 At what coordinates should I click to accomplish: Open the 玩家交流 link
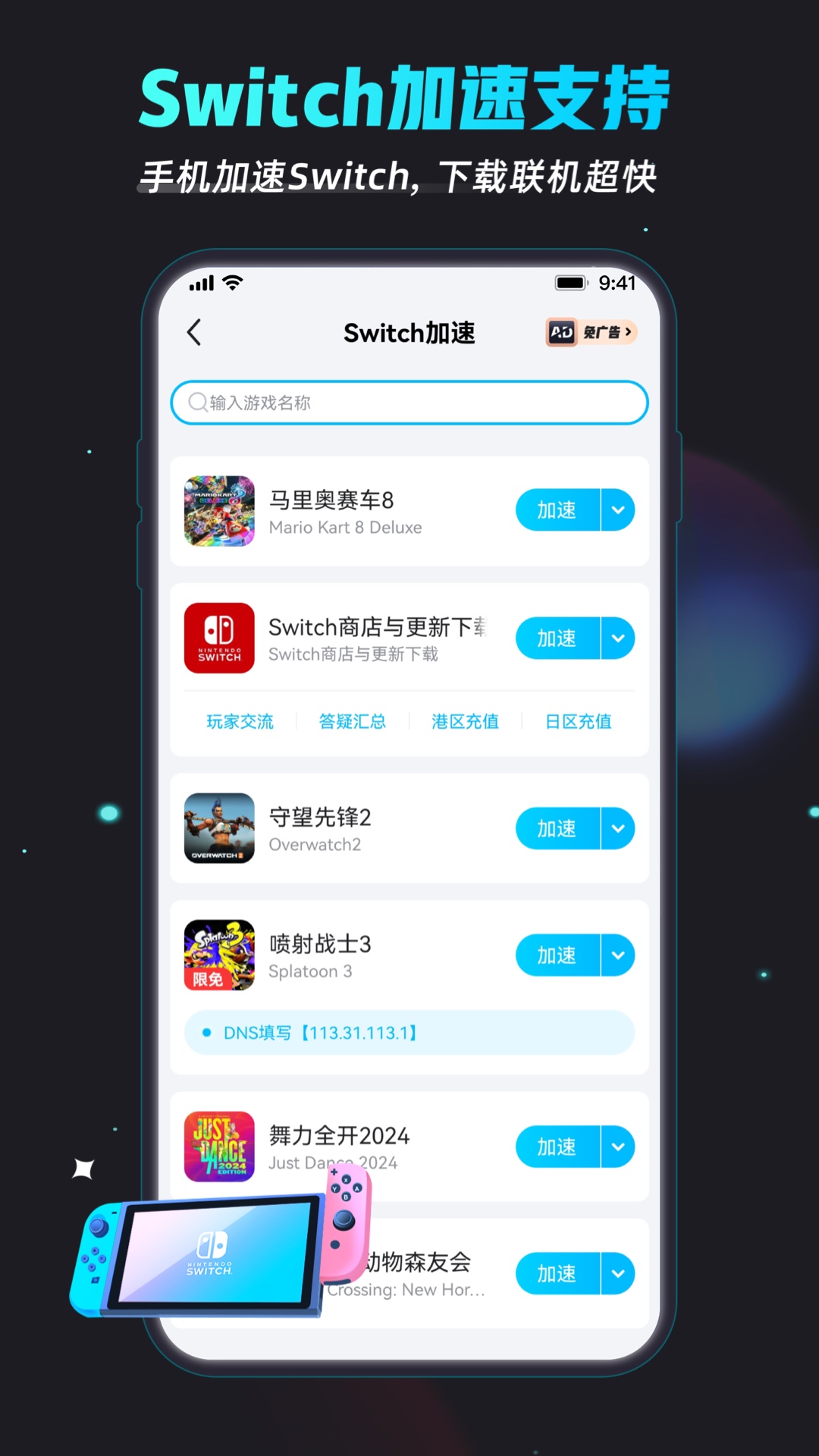click(239, 722)
